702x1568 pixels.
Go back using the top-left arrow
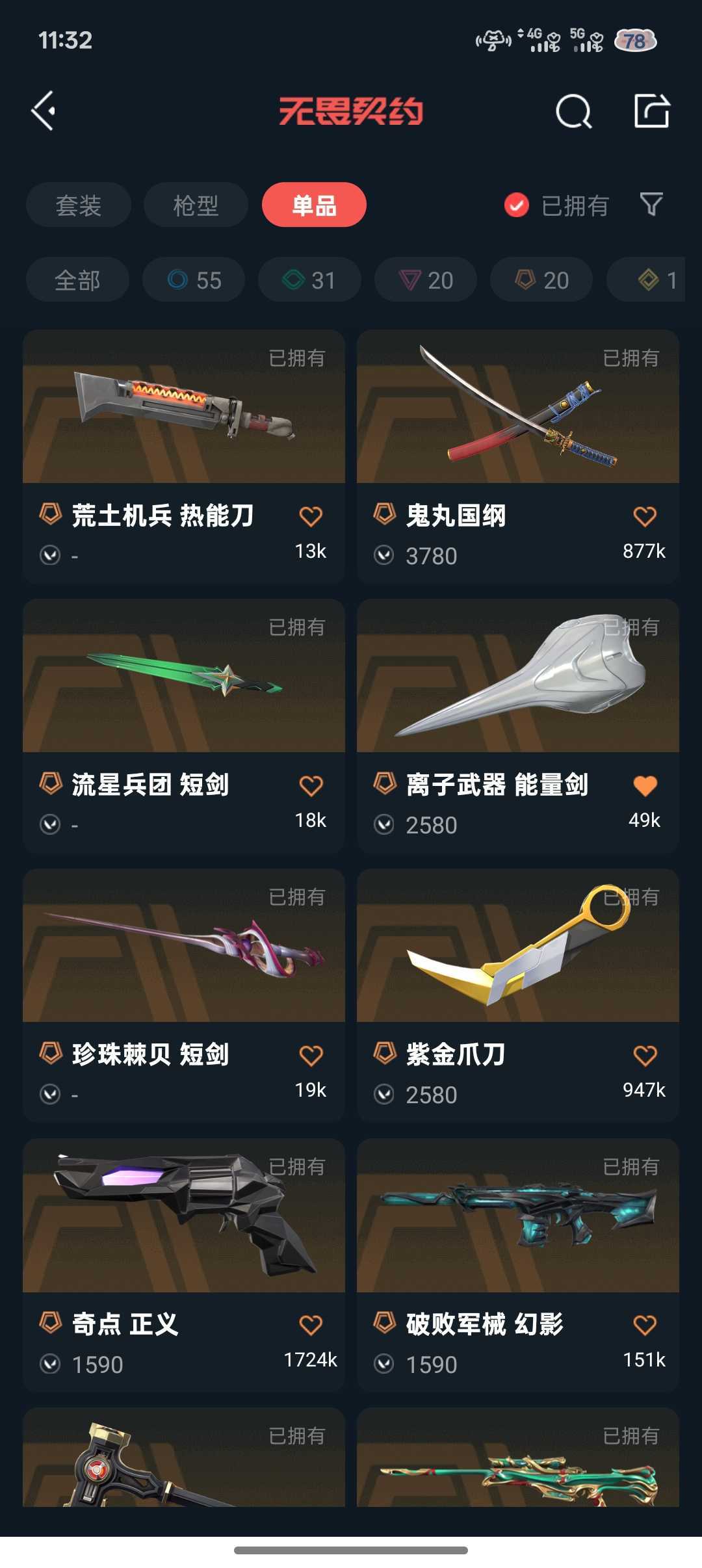pos(44,111)
